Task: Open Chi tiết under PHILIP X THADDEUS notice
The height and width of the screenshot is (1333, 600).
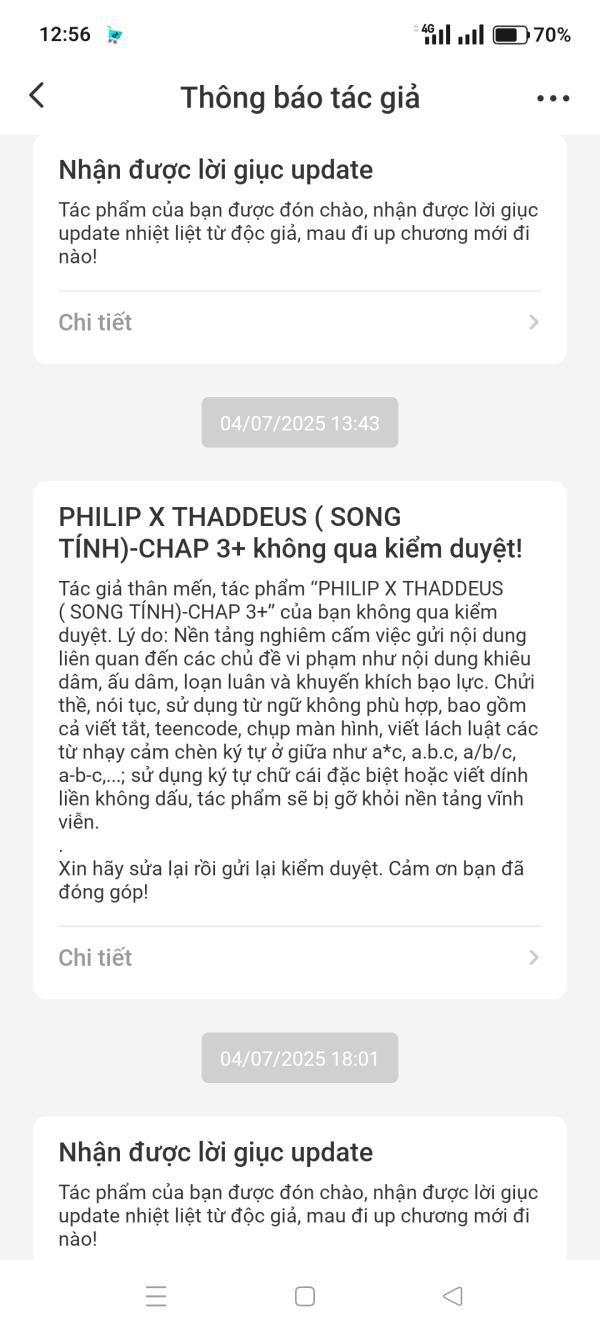Action: click(299, 957)
